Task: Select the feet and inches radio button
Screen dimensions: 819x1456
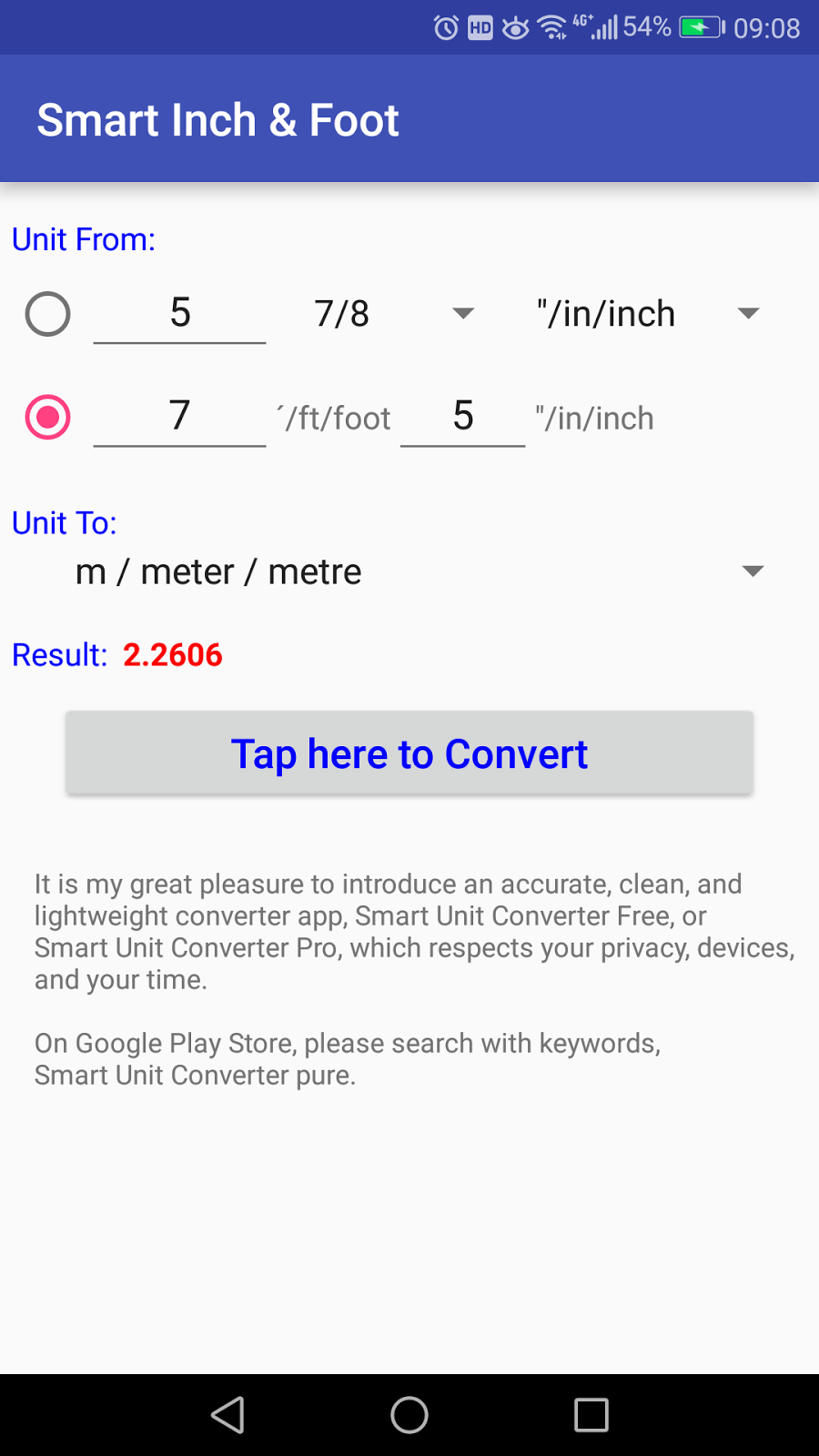Action: (47, 418)
